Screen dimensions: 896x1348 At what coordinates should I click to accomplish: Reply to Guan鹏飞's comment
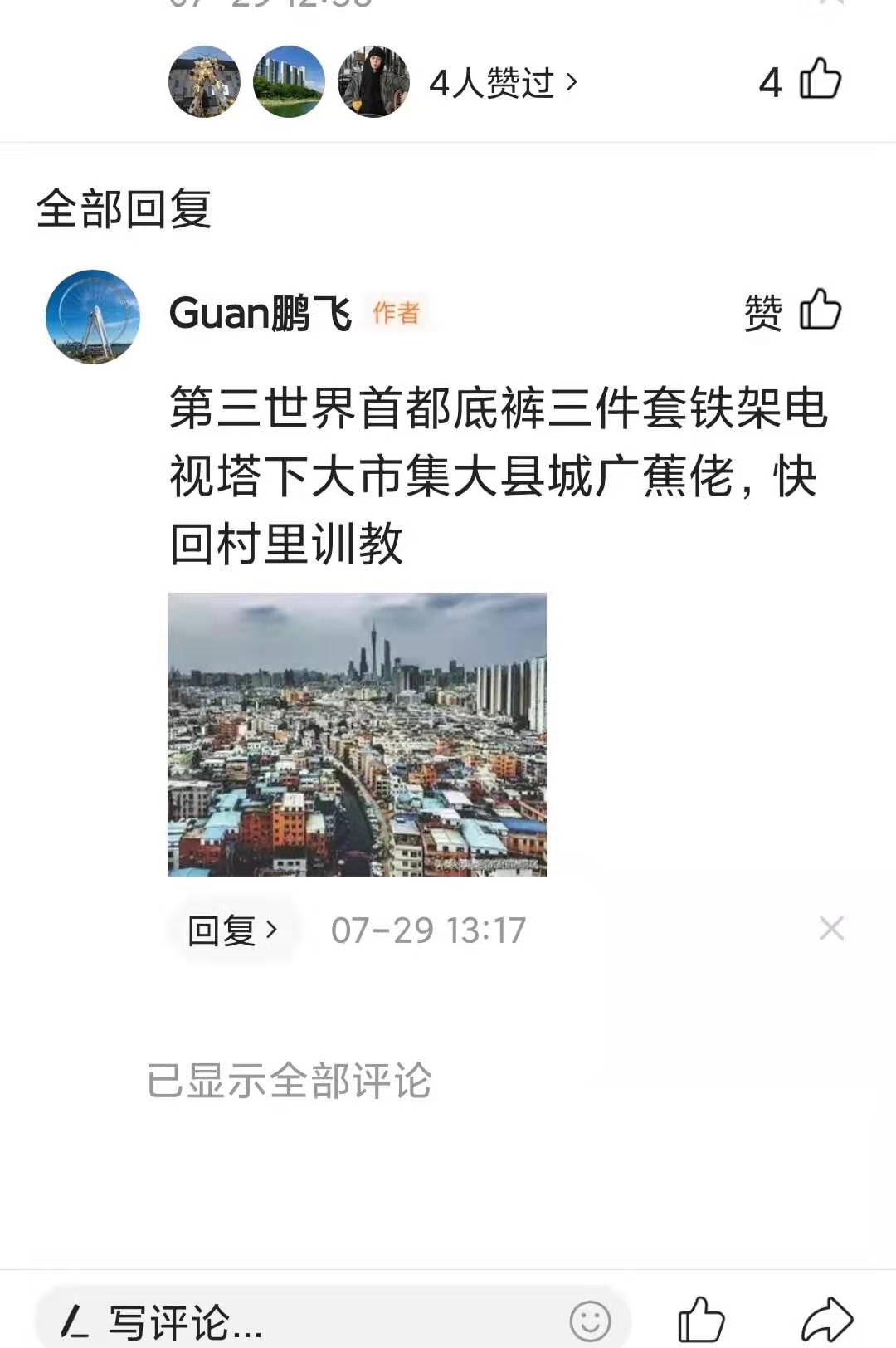click(x=231, y=930)
